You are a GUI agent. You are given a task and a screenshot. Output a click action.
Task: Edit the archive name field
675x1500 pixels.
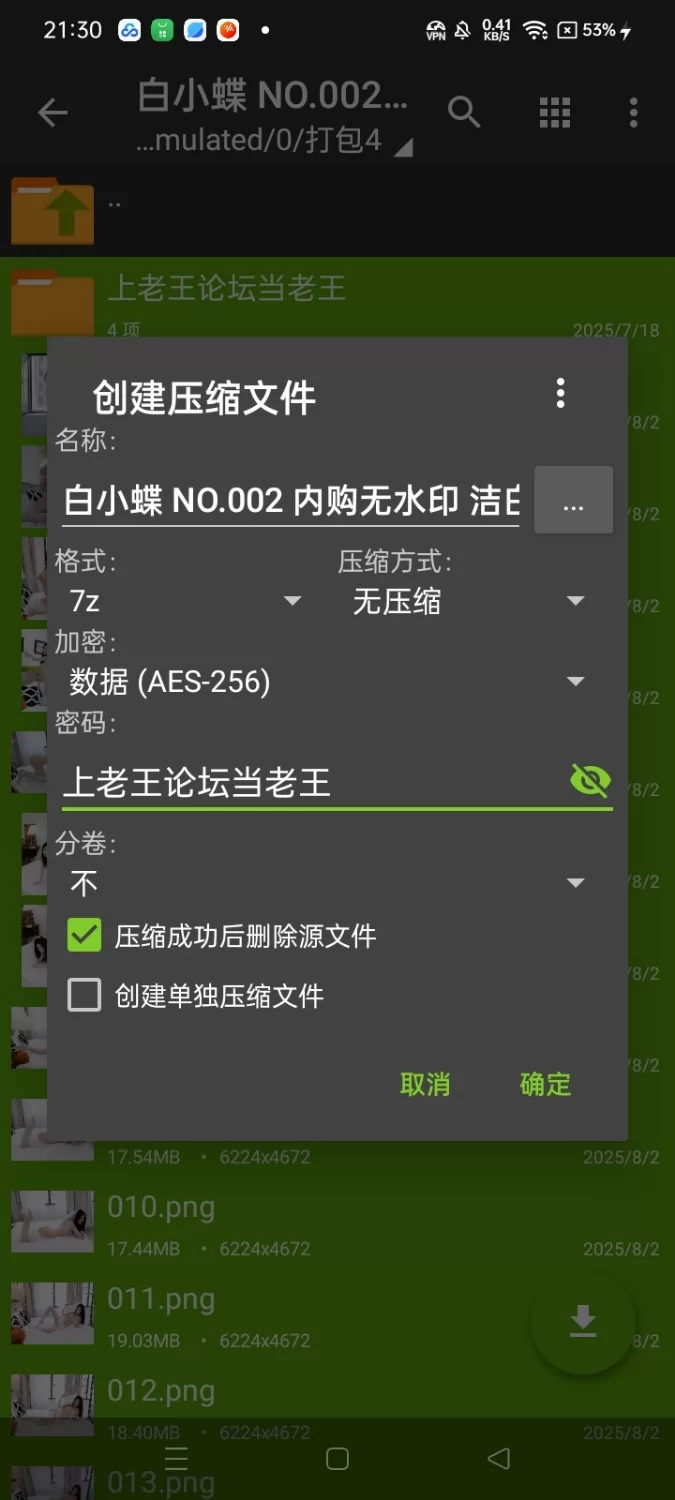point(290,500)
